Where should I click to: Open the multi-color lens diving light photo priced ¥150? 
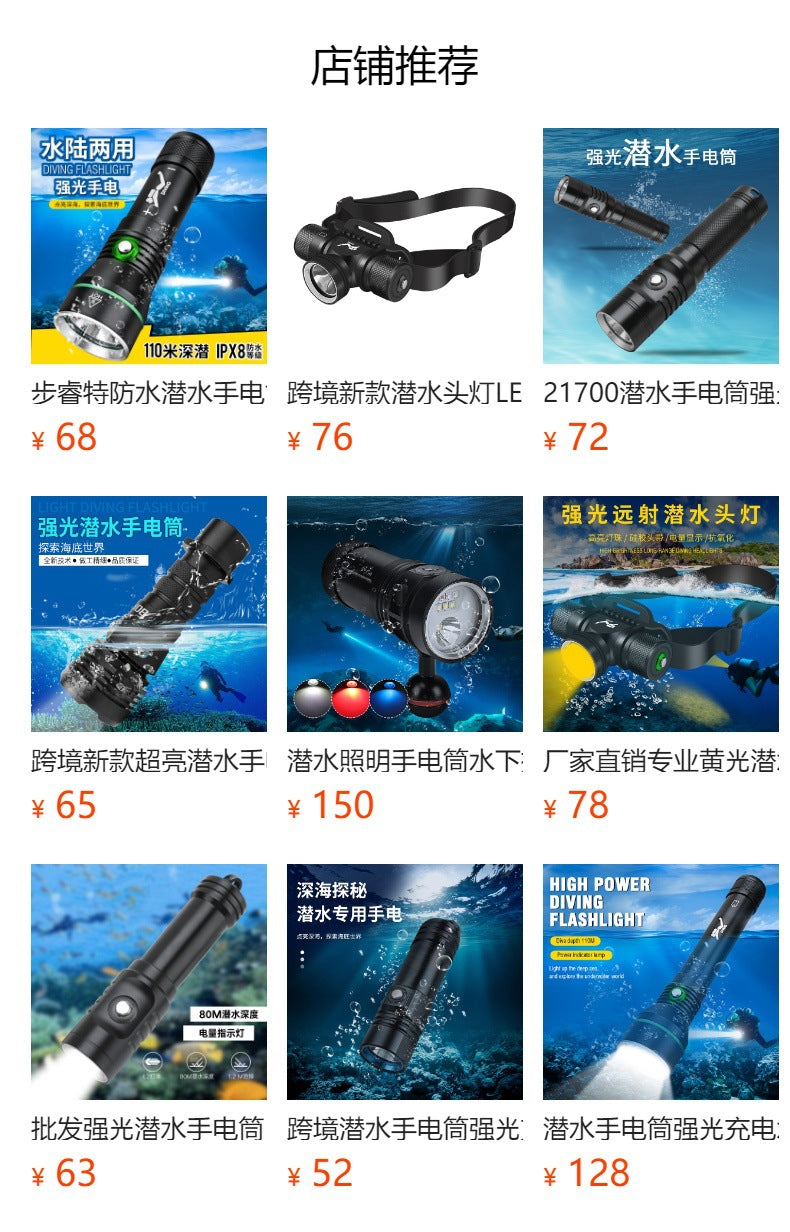point(404,614)
